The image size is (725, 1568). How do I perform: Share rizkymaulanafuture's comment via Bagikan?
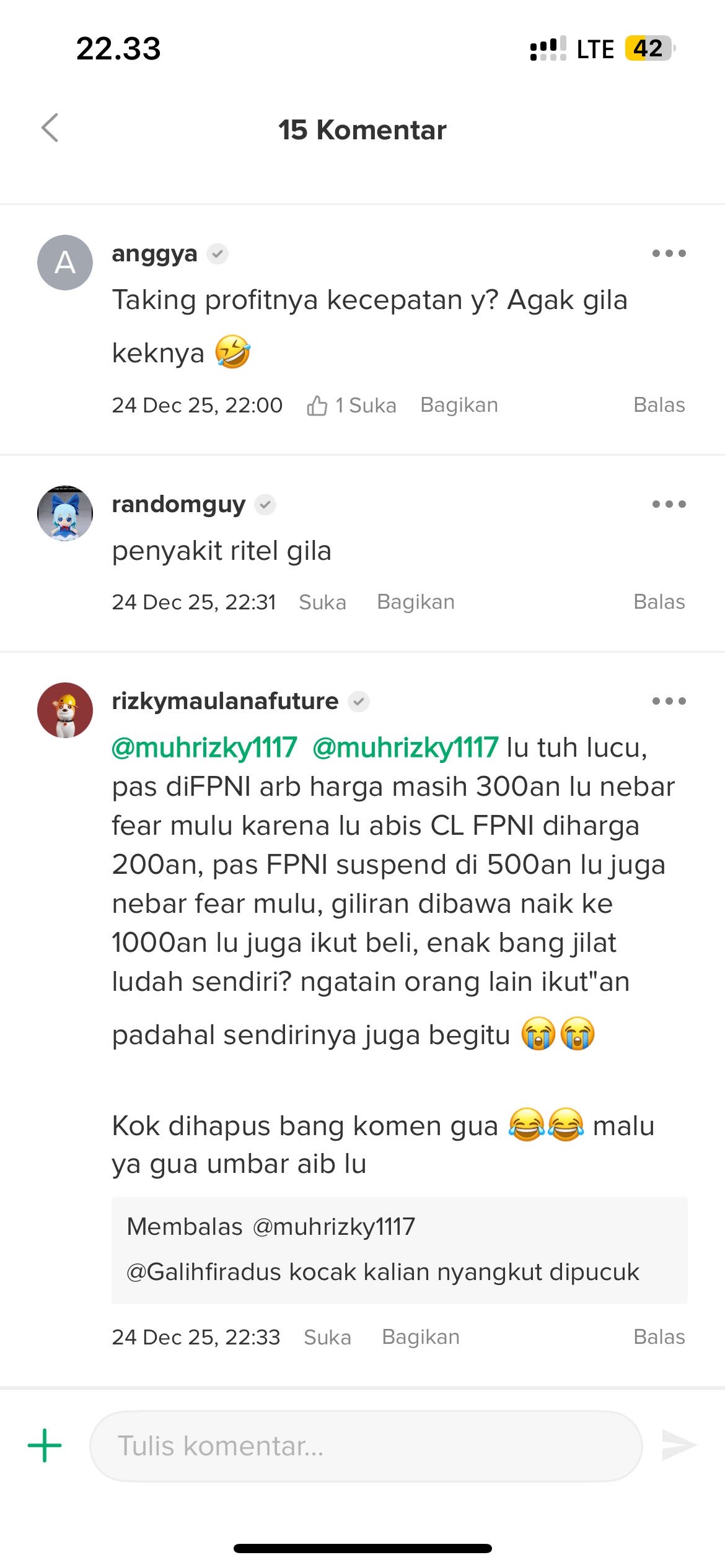[x=420, y=1337]
